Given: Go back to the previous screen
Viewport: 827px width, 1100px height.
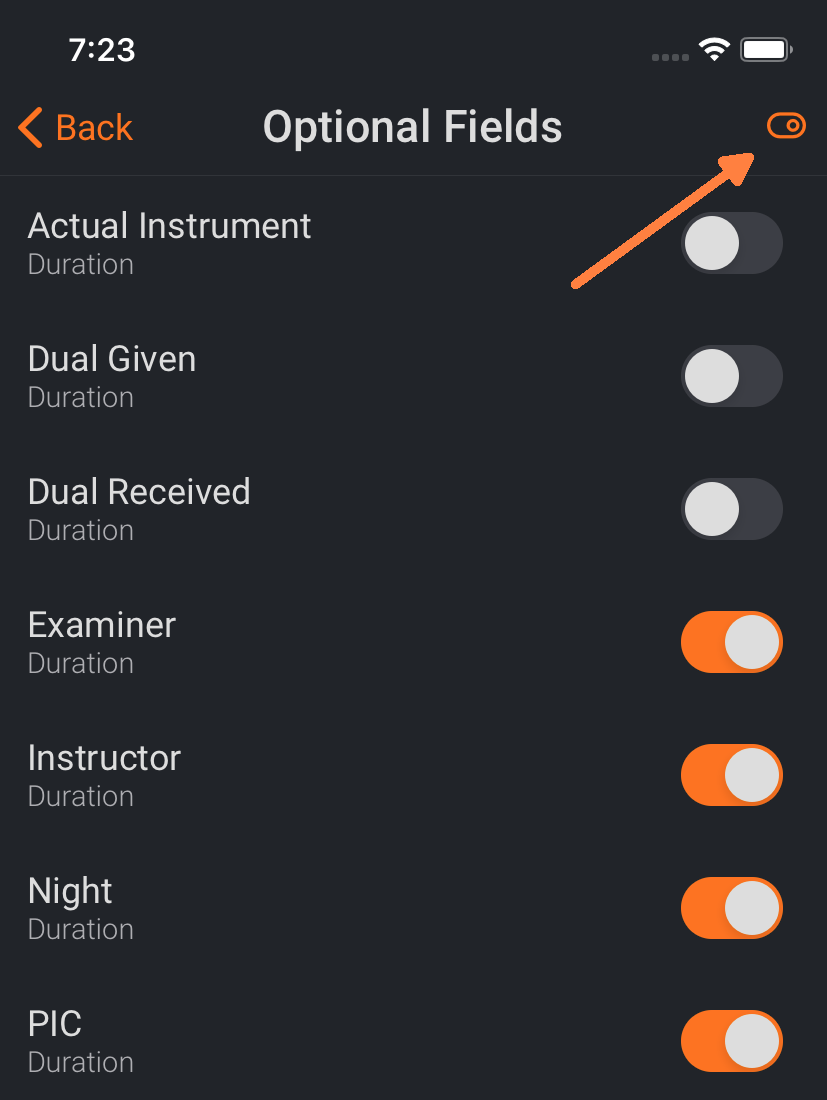Looking at the screenshot, I should pyautogui.click(x=75, y=128).
